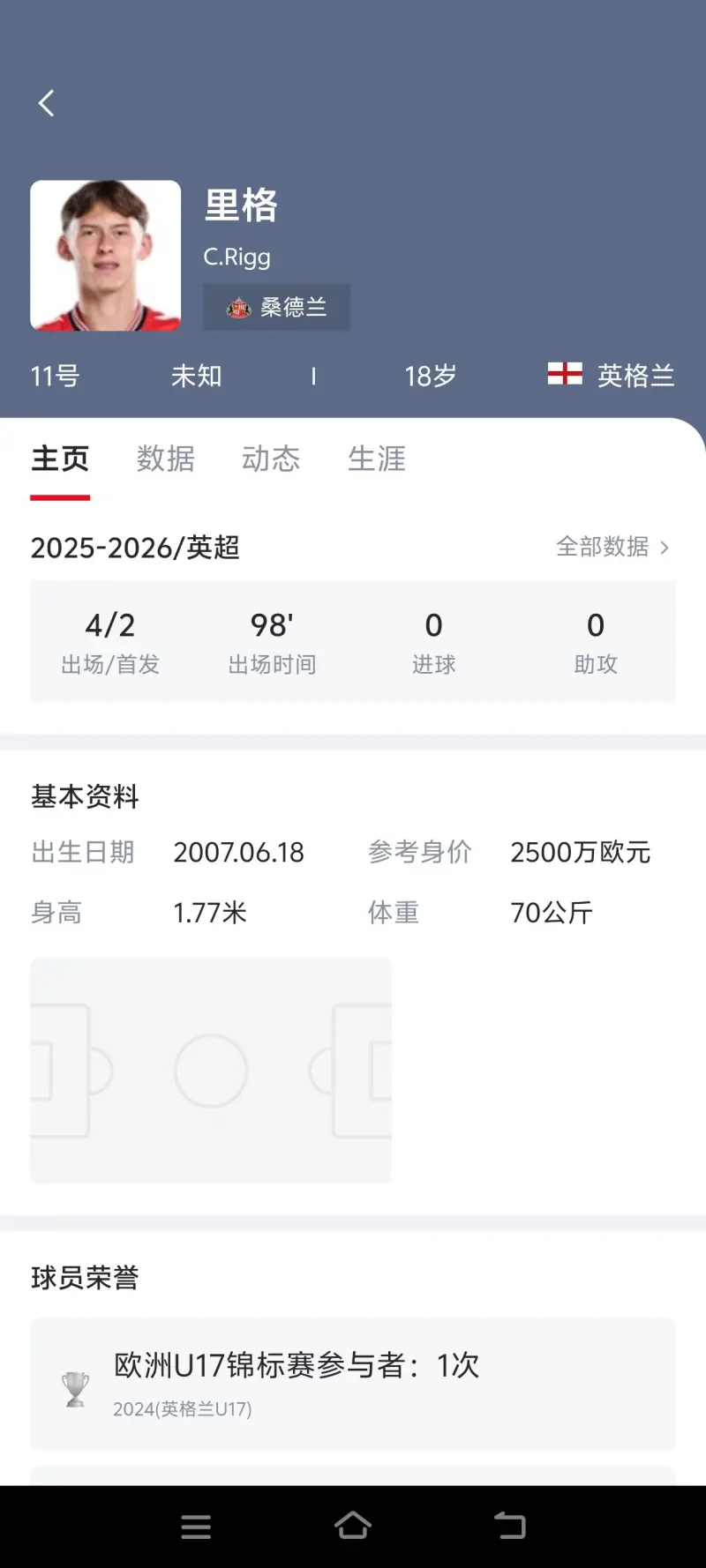Open recent apps from the navigation bar
706x1568 pixels.
click(196, 1527)
